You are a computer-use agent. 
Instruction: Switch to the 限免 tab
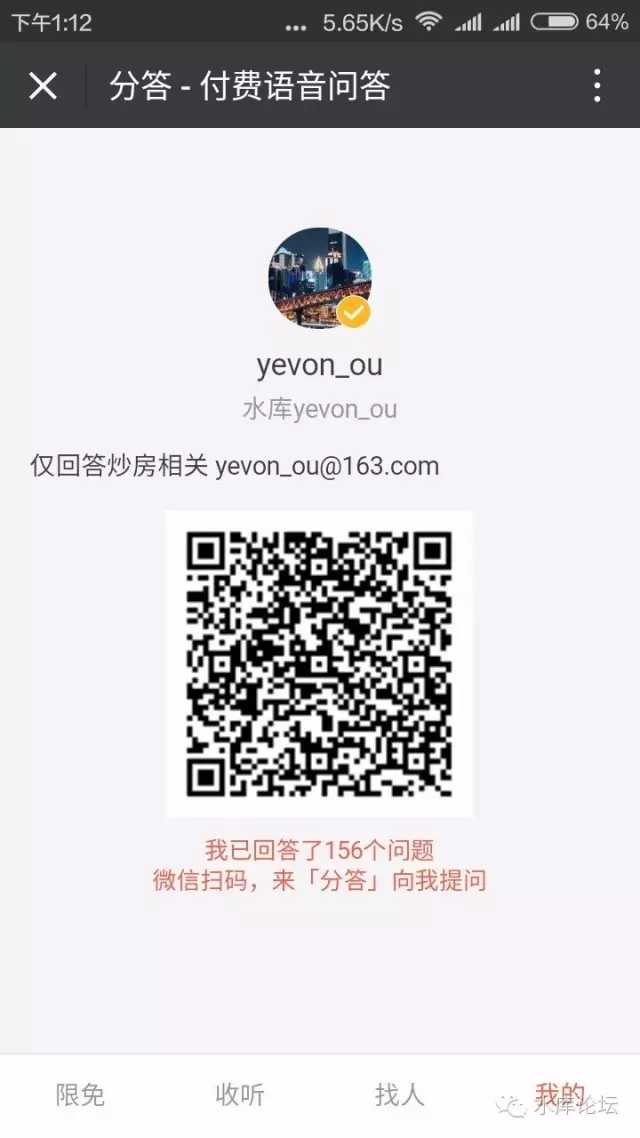point(80,1095)
